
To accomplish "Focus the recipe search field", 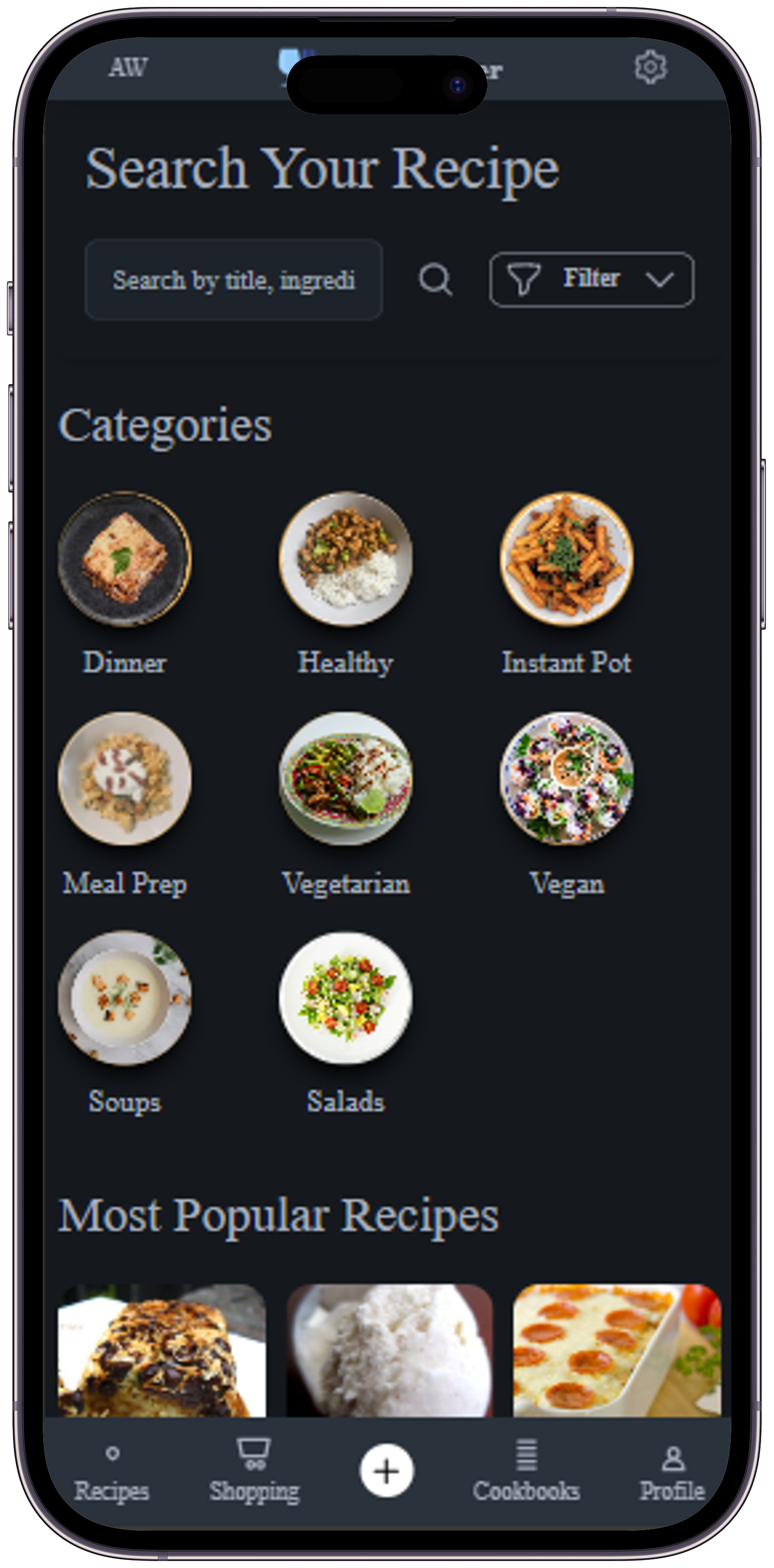I will point(234,280).
